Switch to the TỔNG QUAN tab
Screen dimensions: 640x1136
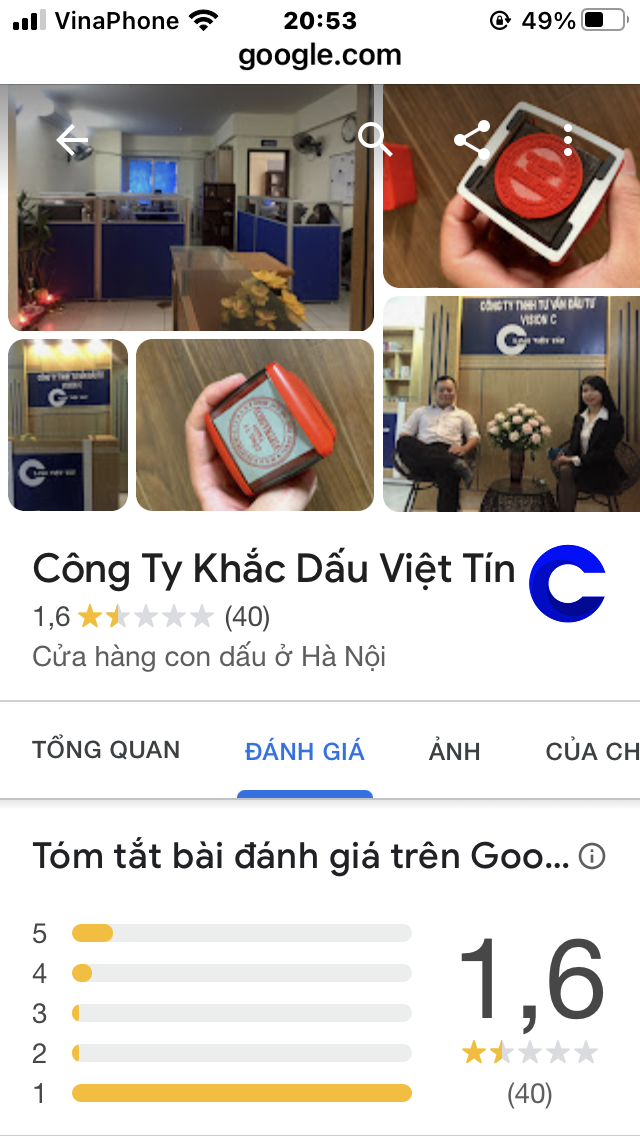106,750
